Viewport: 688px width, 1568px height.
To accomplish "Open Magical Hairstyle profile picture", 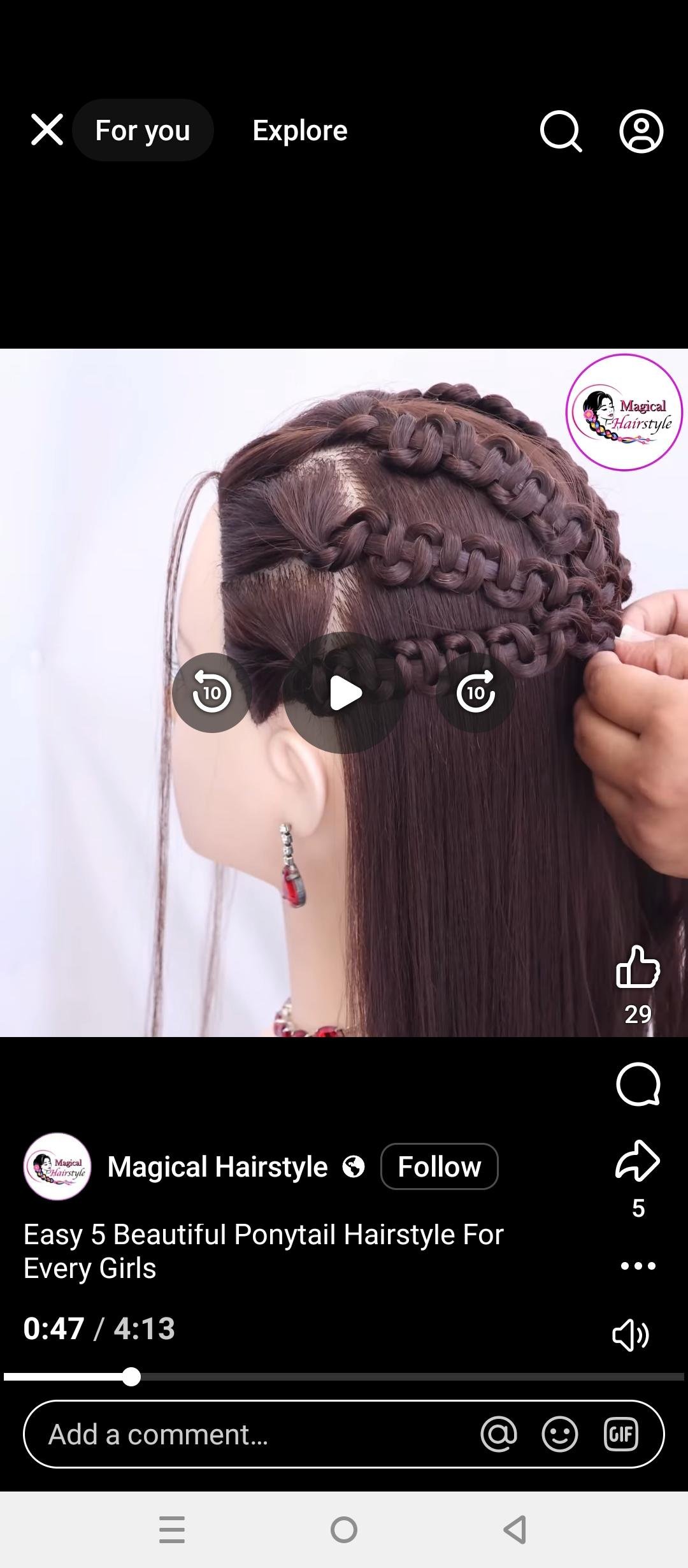I will click(x=57, y=1166).
